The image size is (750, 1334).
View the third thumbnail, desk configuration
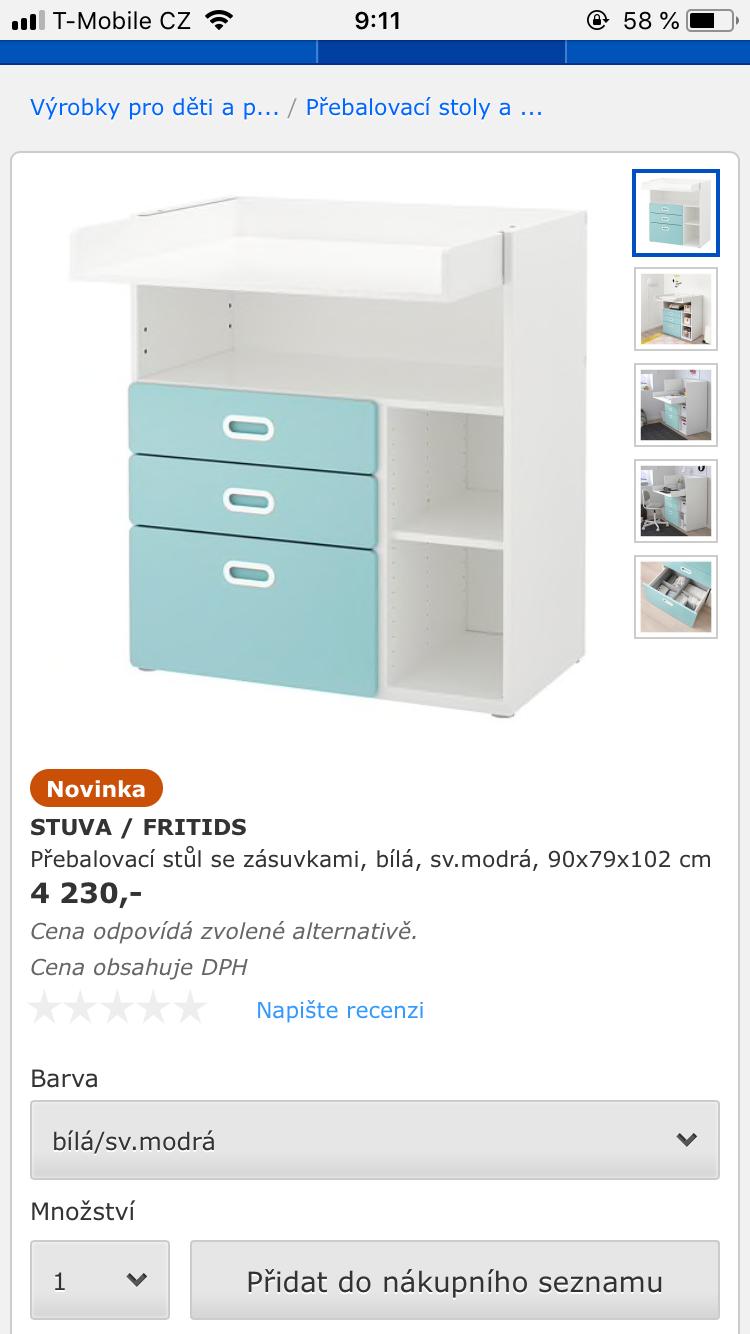click(x=675, y=405)
